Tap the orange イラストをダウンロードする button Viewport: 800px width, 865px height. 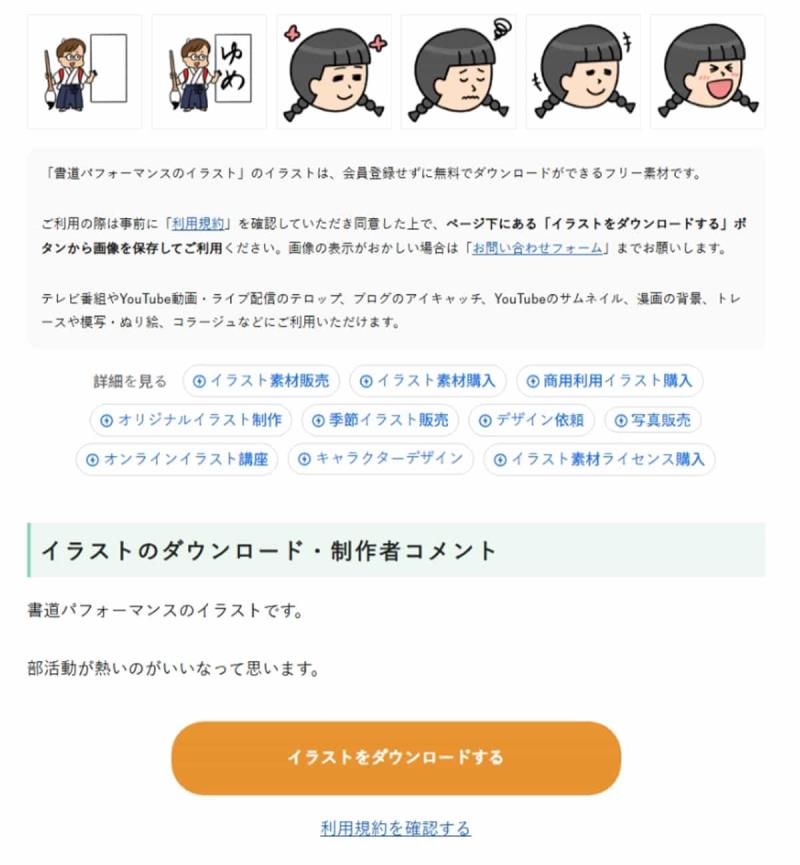(x=396, y=758)
